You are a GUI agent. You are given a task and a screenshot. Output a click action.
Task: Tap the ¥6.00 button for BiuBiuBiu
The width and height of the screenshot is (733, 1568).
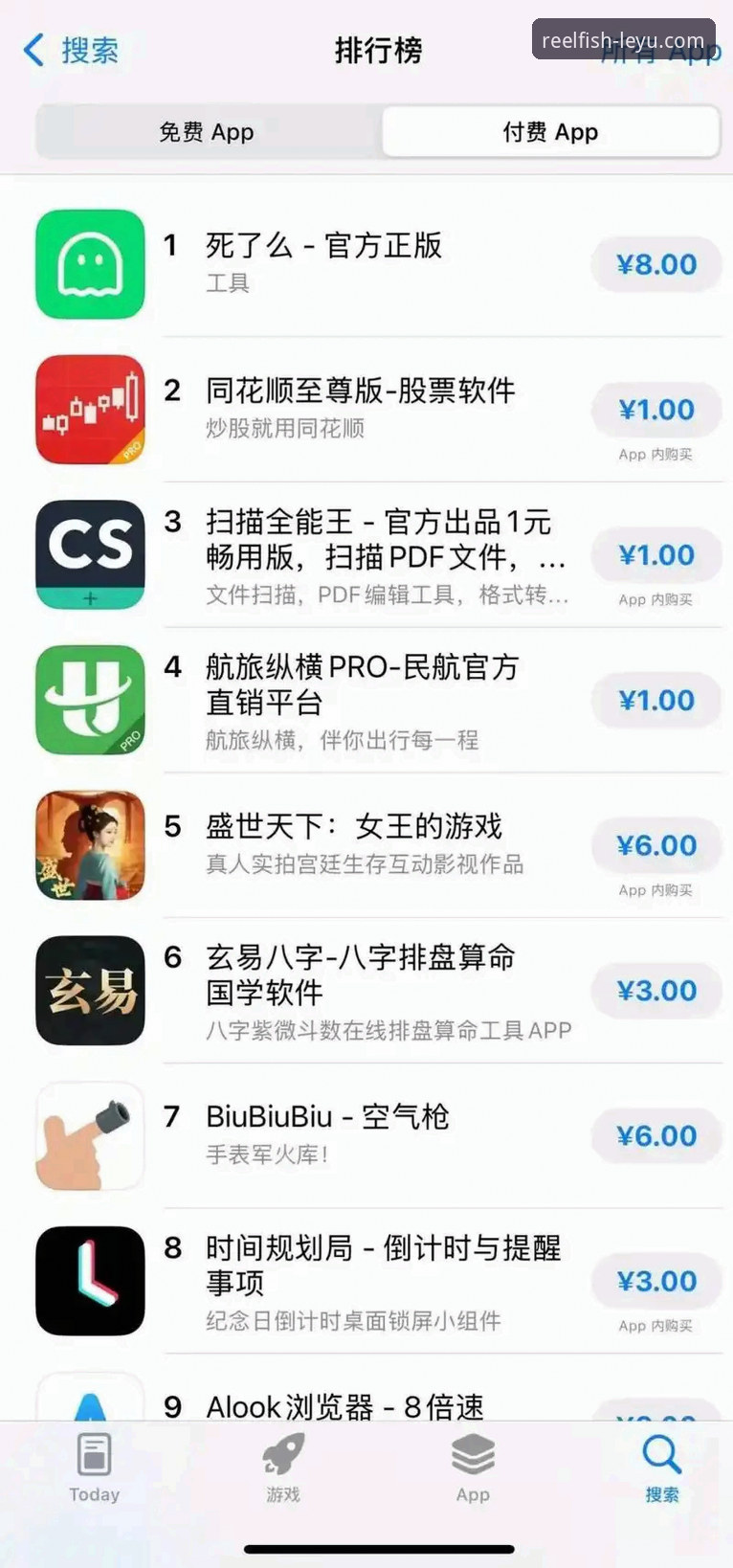coord(656,1135)
